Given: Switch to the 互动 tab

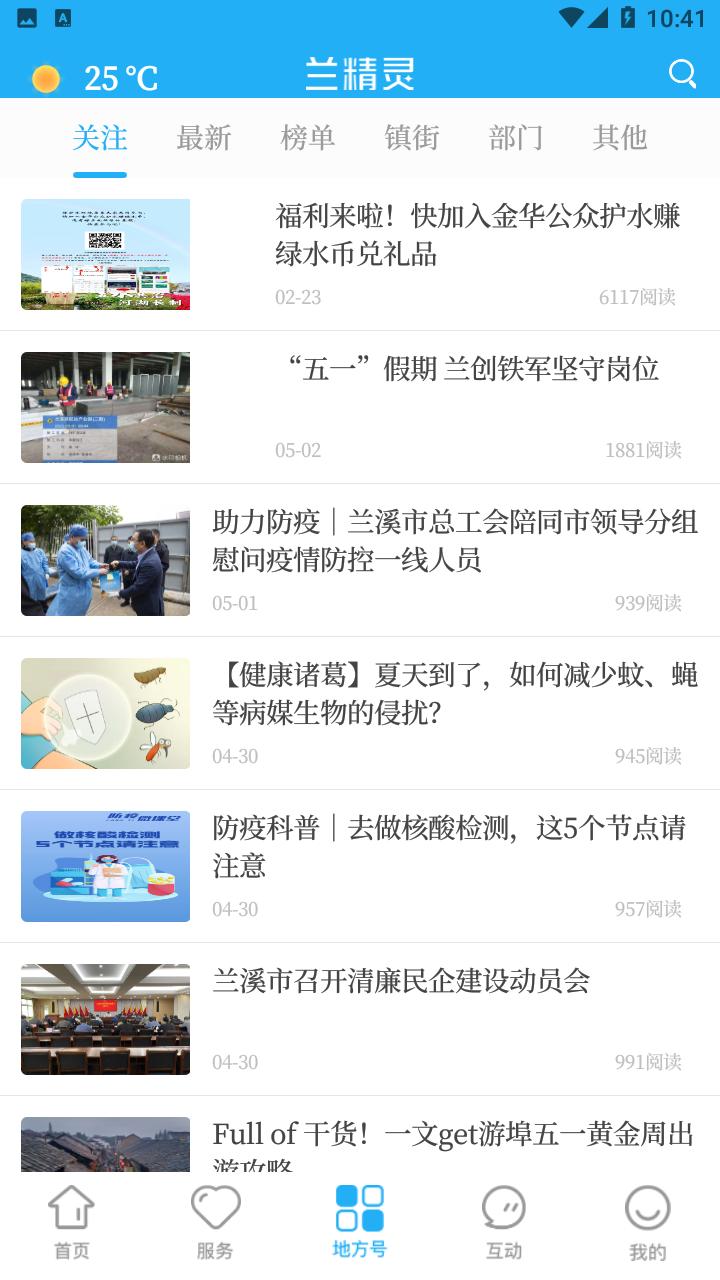Looking at the screenshot, I should 504,1222.
